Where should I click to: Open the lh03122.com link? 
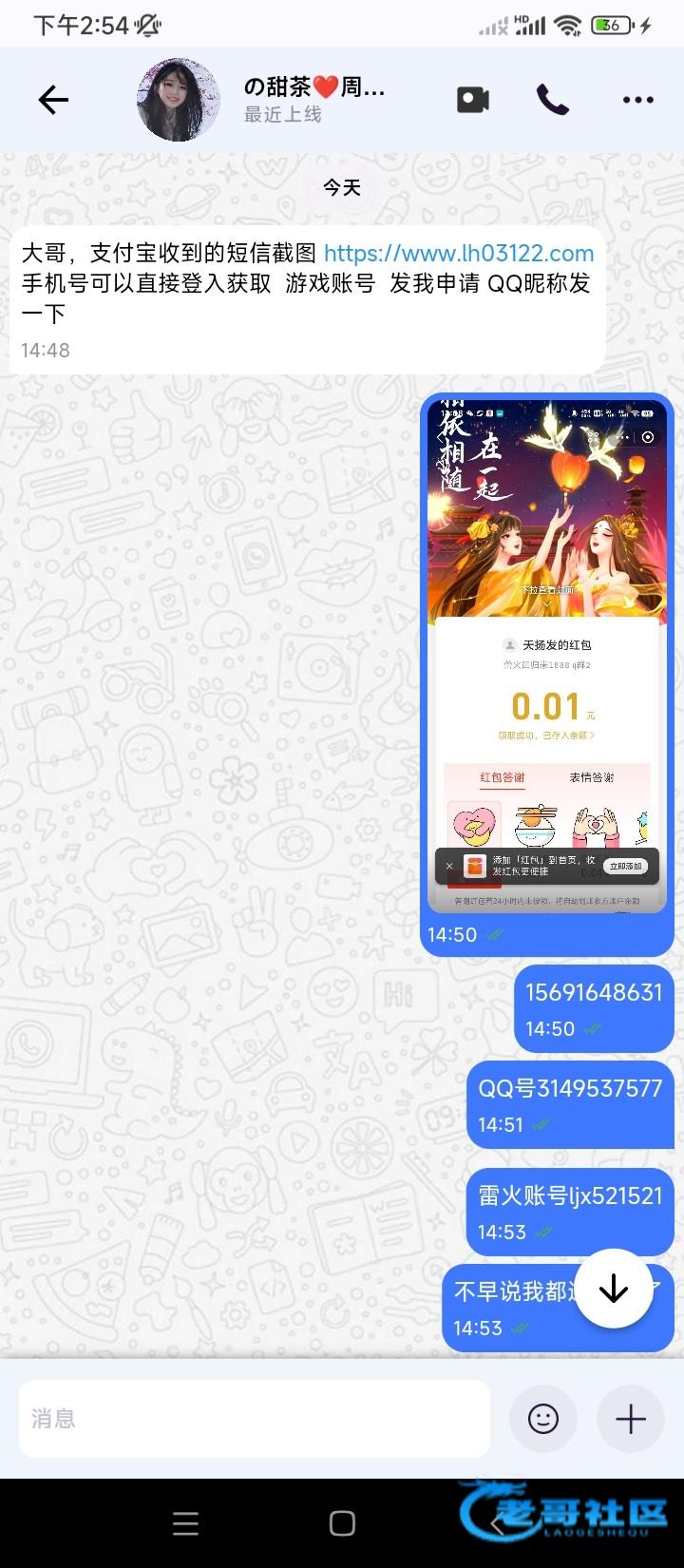(x=458, y=254)
